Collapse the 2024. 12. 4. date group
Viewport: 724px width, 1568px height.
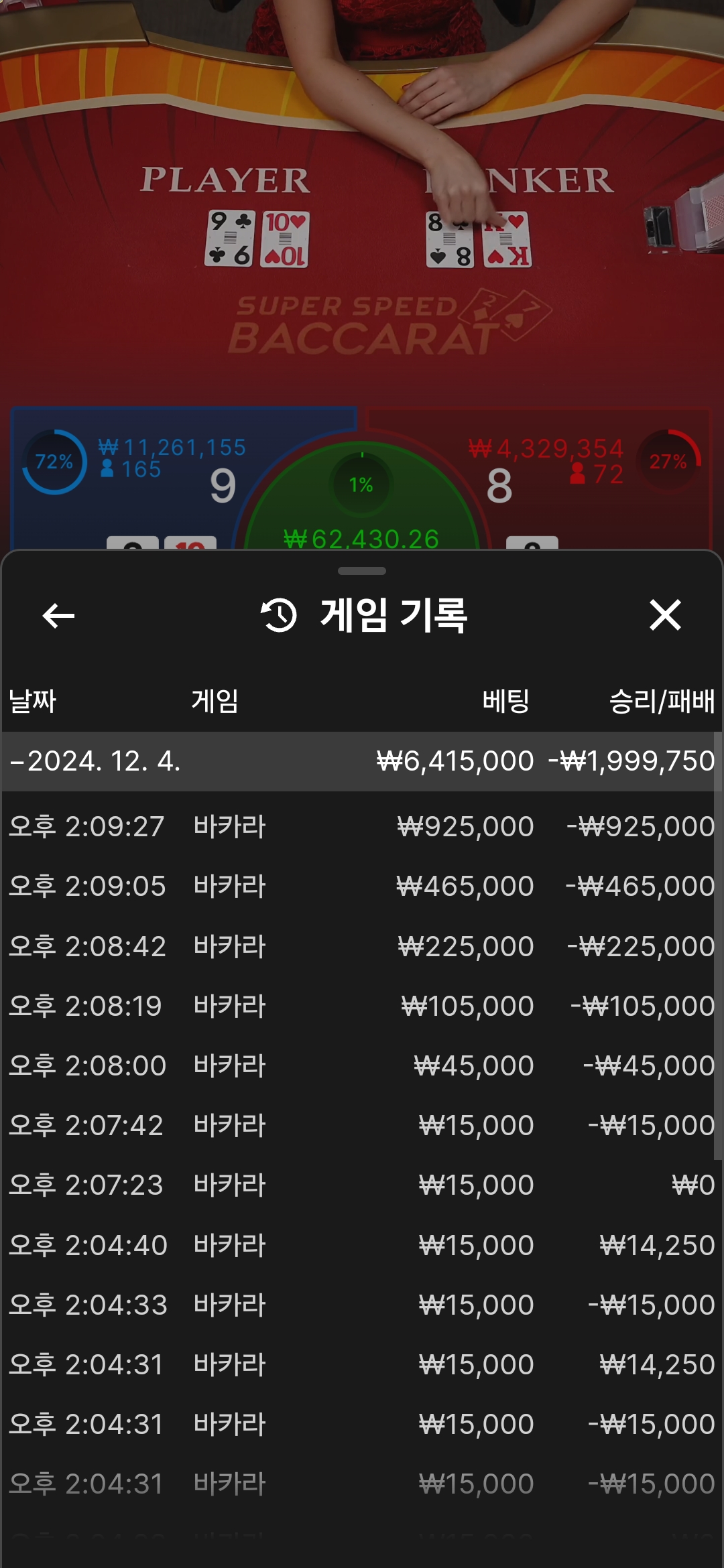coord(362,761)
